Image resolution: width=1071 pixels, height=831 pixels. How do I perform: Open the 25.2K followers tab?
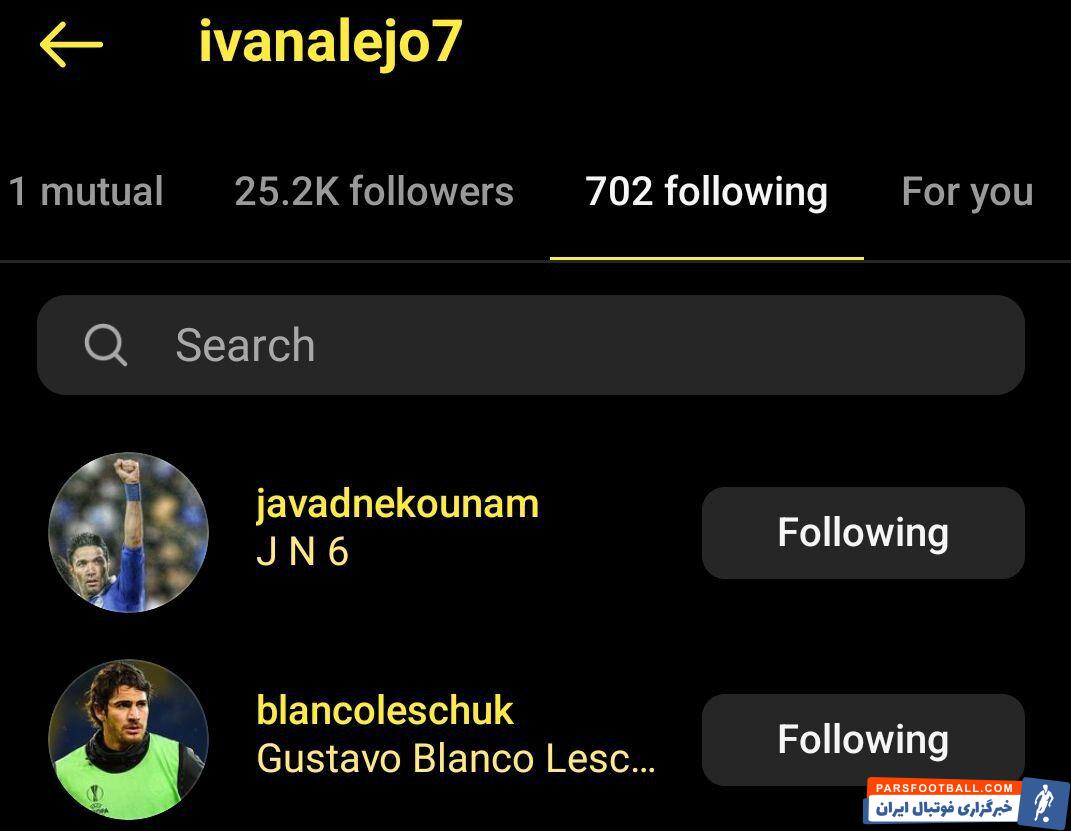(x=374, y=191)
